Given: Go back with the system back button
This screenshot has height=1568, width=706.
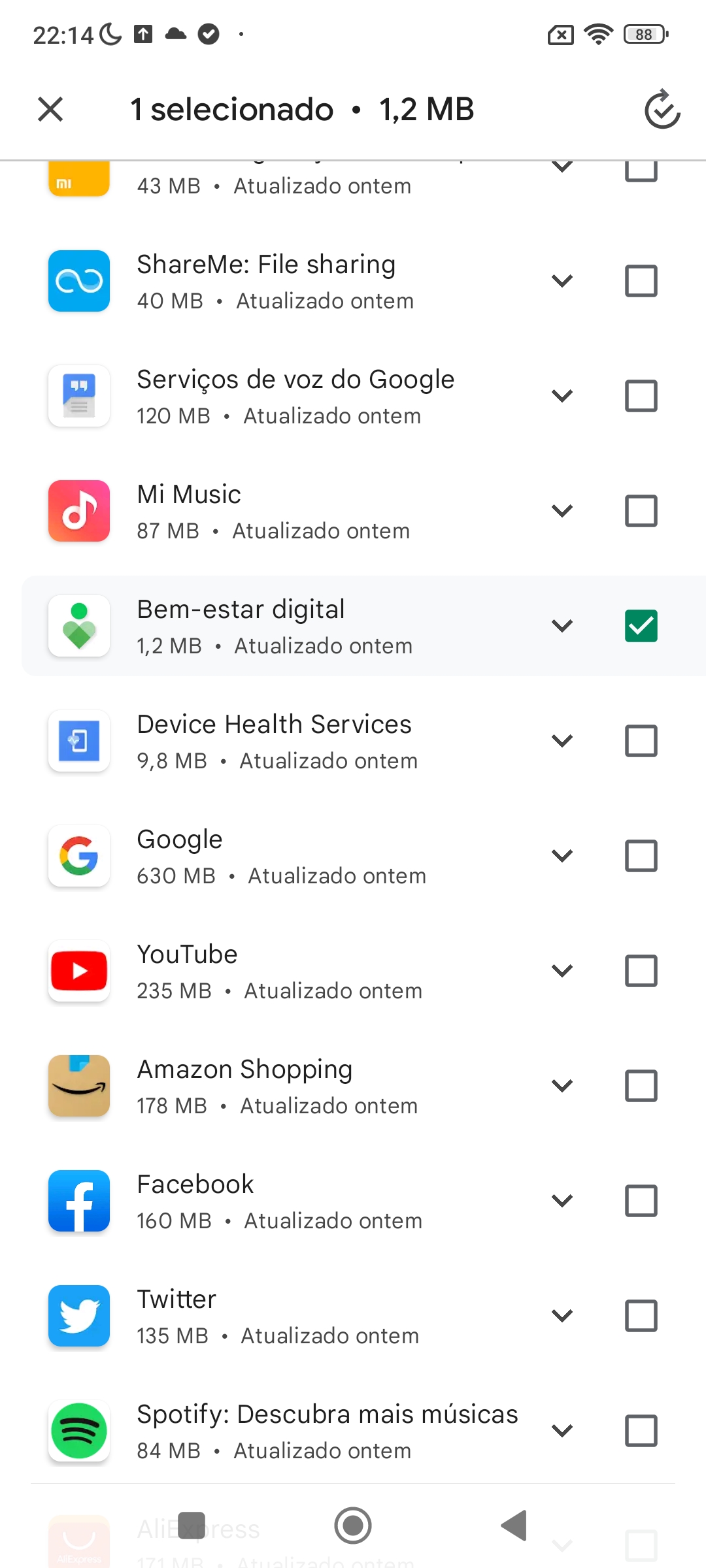Looking at the screenshot, I should click(x=514, y=1526).
